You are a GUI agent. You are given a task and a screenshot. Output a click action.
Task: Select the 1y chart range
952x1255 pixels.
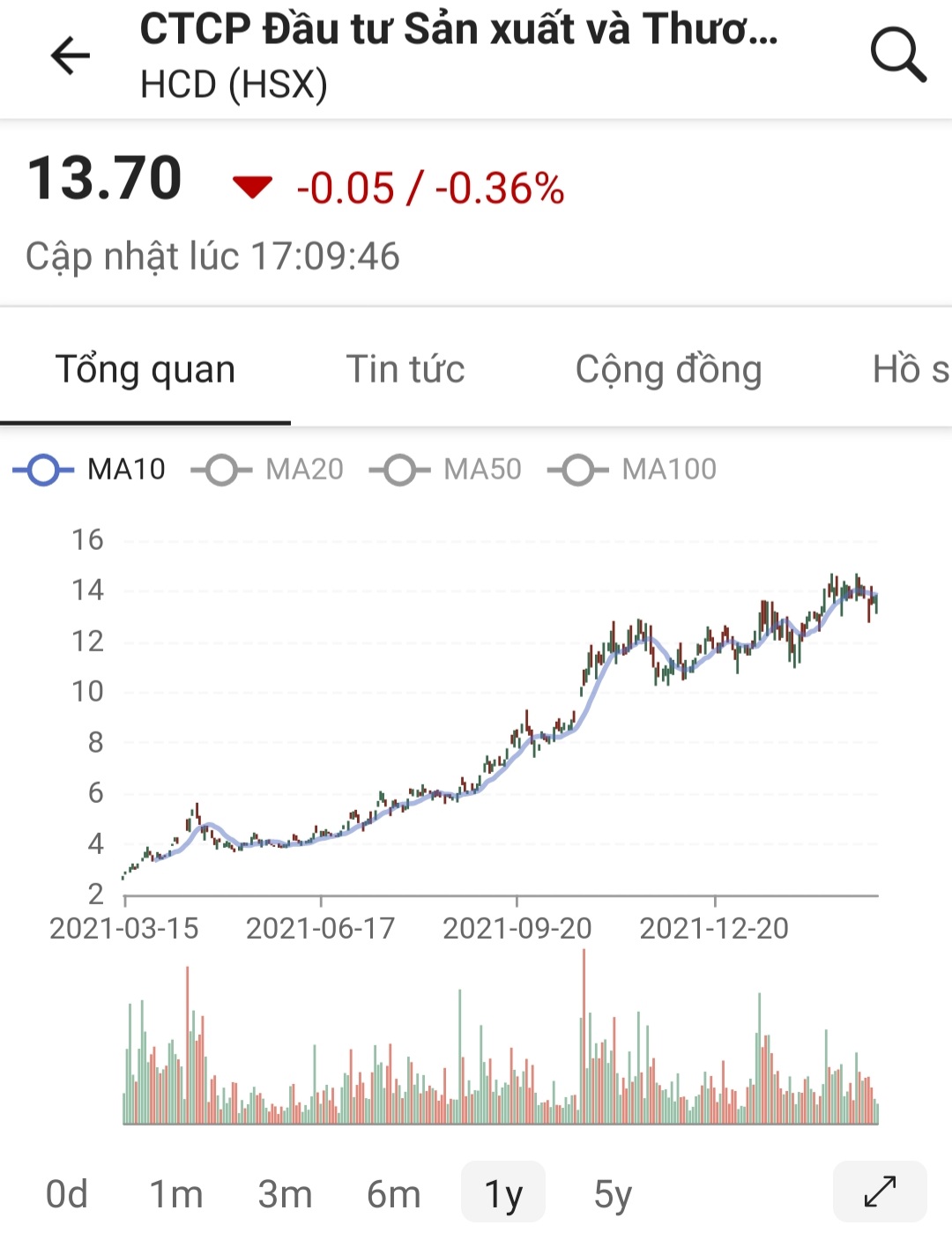(x=503, y=1194)
